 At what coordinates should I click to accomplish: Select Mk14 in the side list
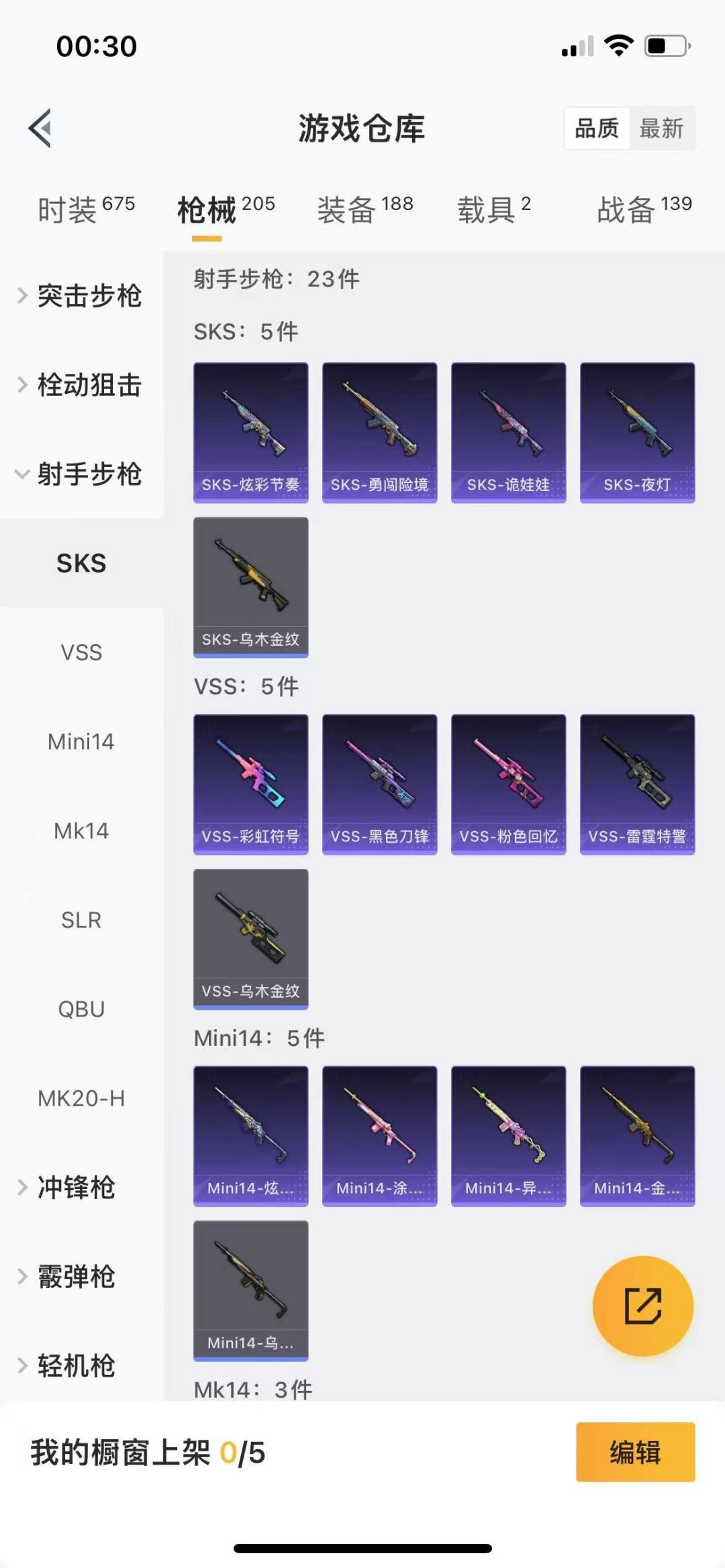point(81,831)
